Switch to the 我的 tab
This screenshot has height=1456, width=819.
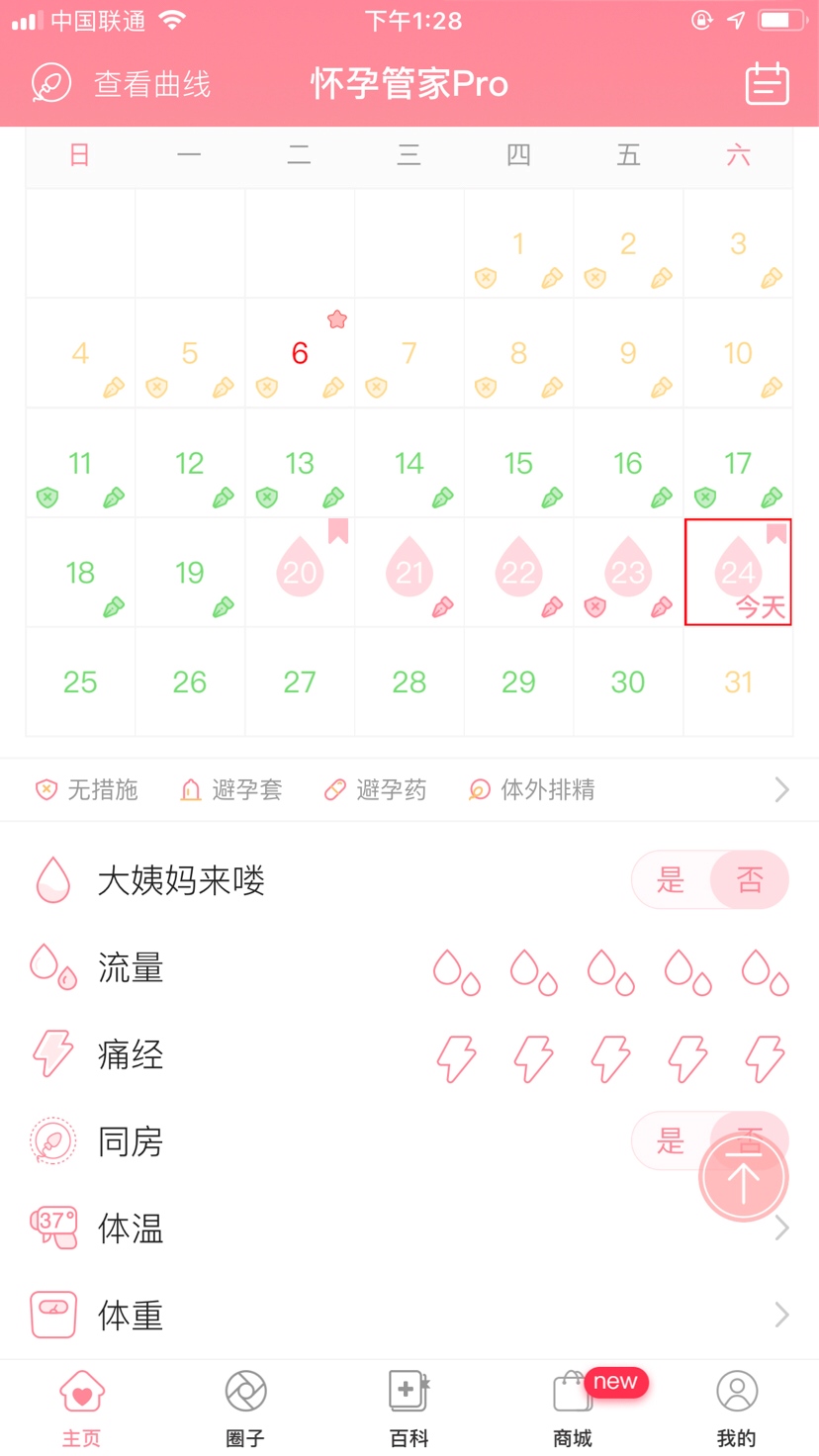point(736,1409)
